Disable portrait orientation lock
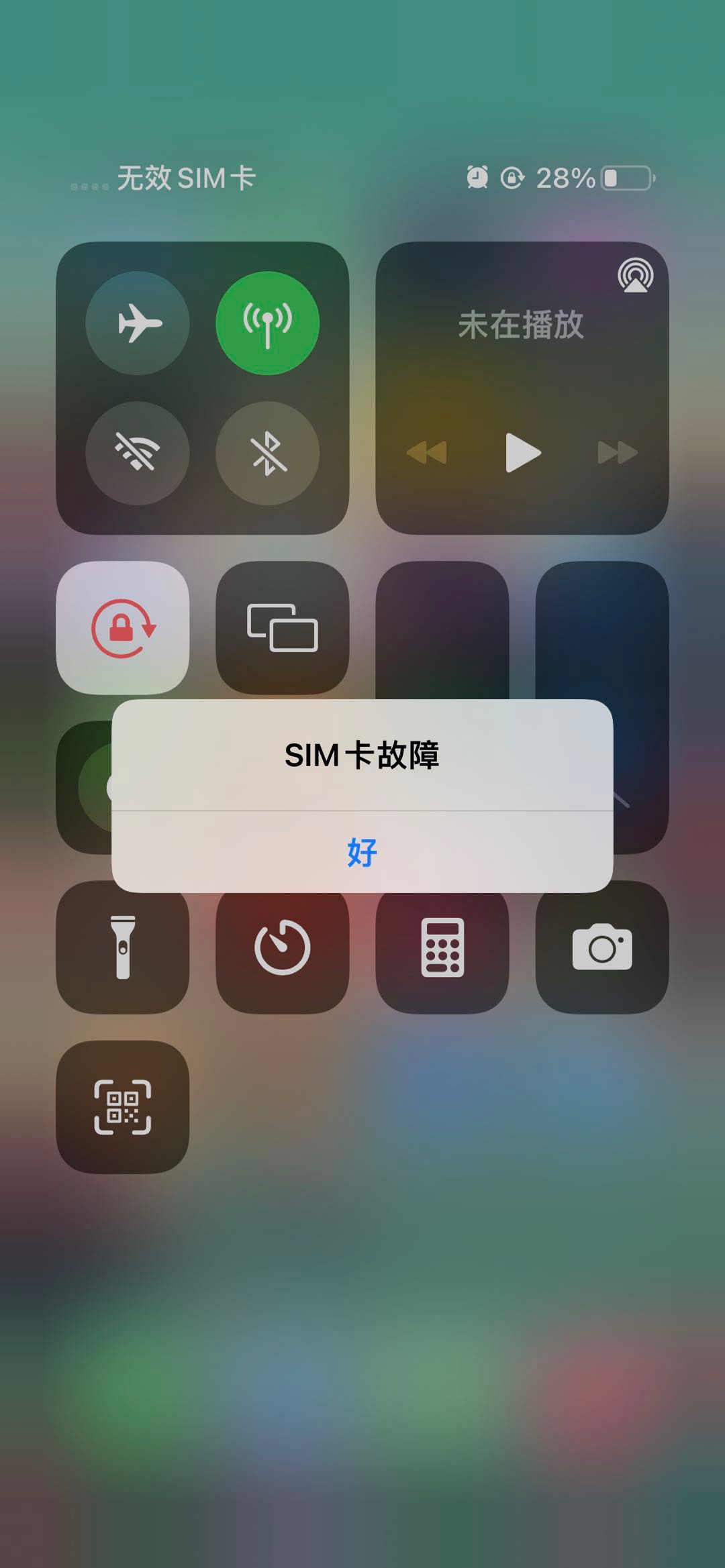 (123, 628)
